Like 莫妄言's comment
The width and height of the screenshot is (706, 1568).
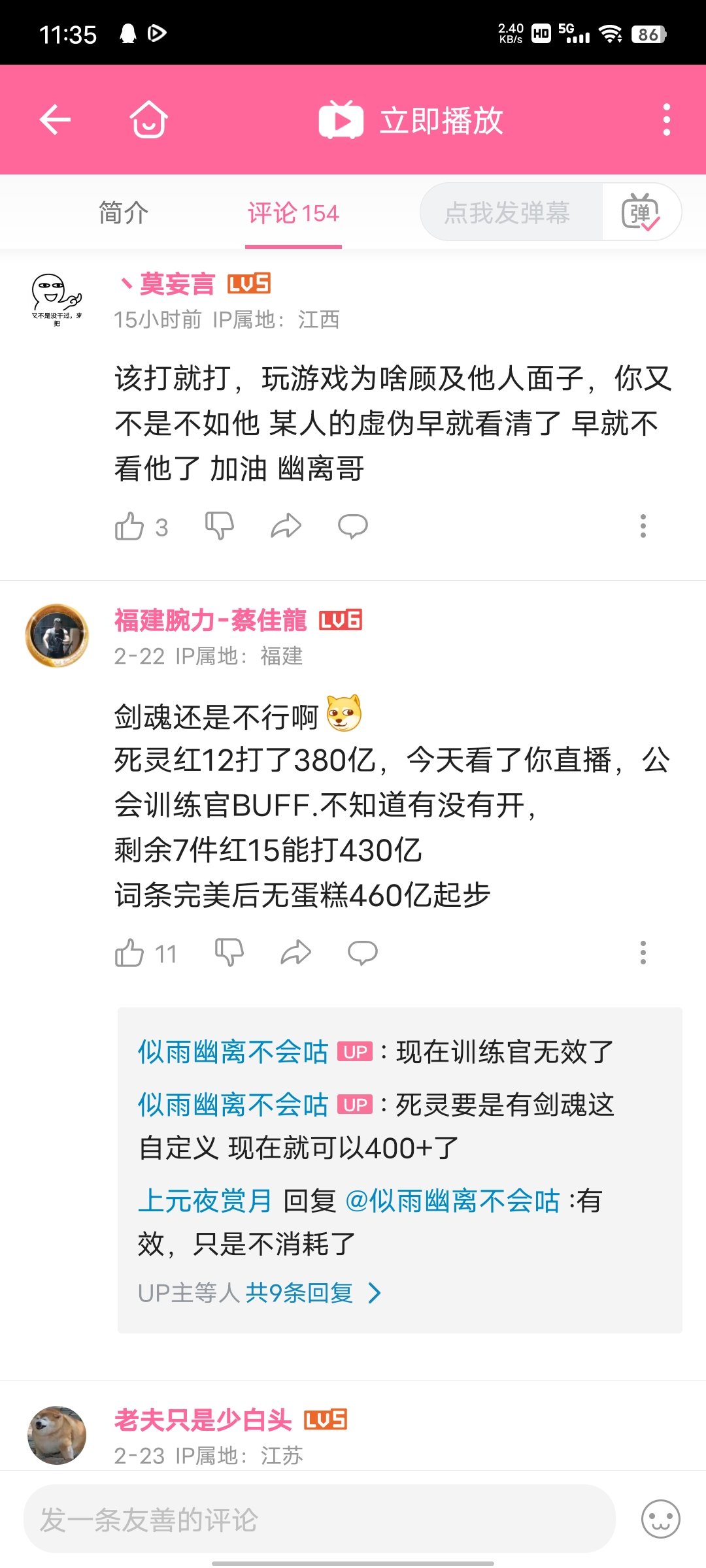click(x=129, y=526)
